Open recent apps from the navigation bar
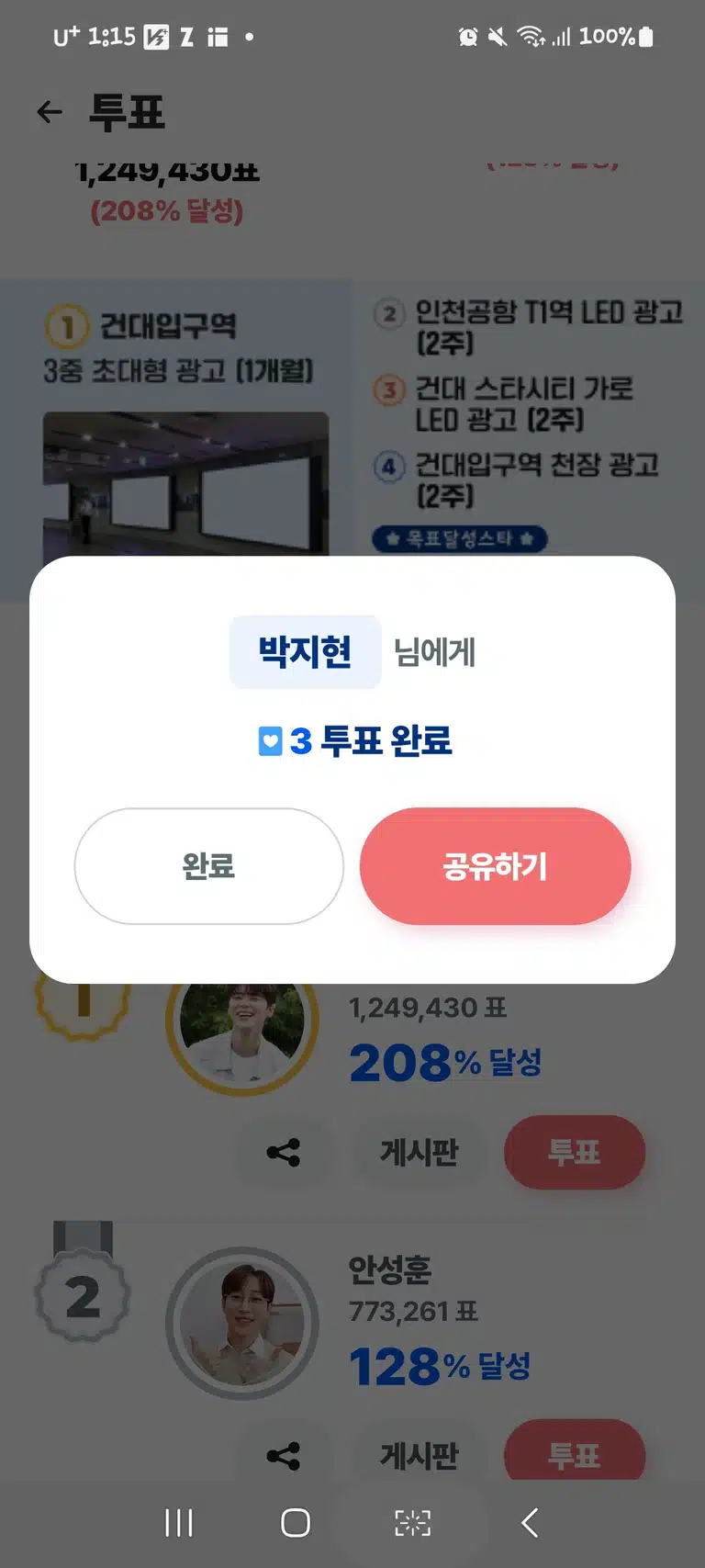Image resolution: width=705 pixels, height=1568 pixels. (179, 1522)
